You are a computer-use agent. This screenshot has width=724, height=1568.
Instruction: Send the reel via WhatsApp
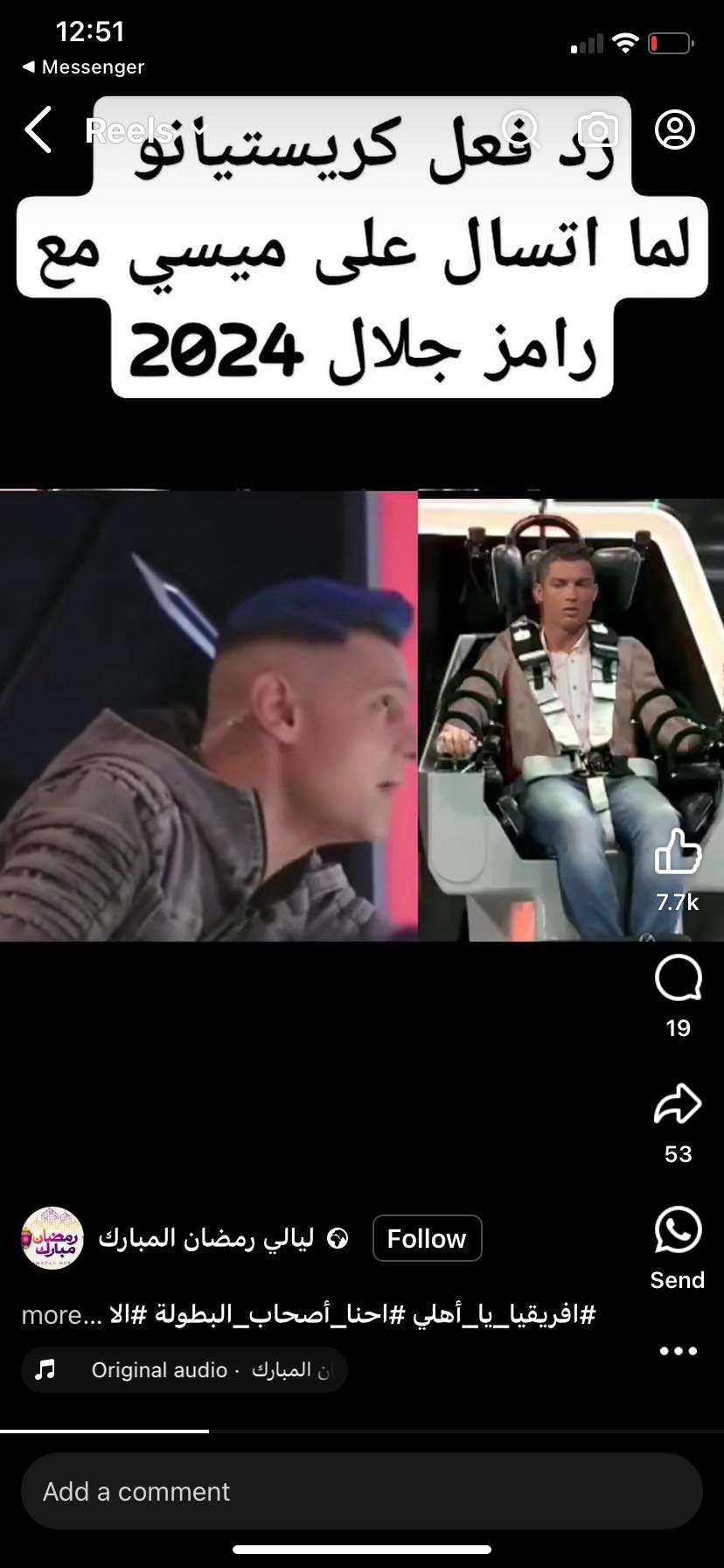tap(678, 1230)
